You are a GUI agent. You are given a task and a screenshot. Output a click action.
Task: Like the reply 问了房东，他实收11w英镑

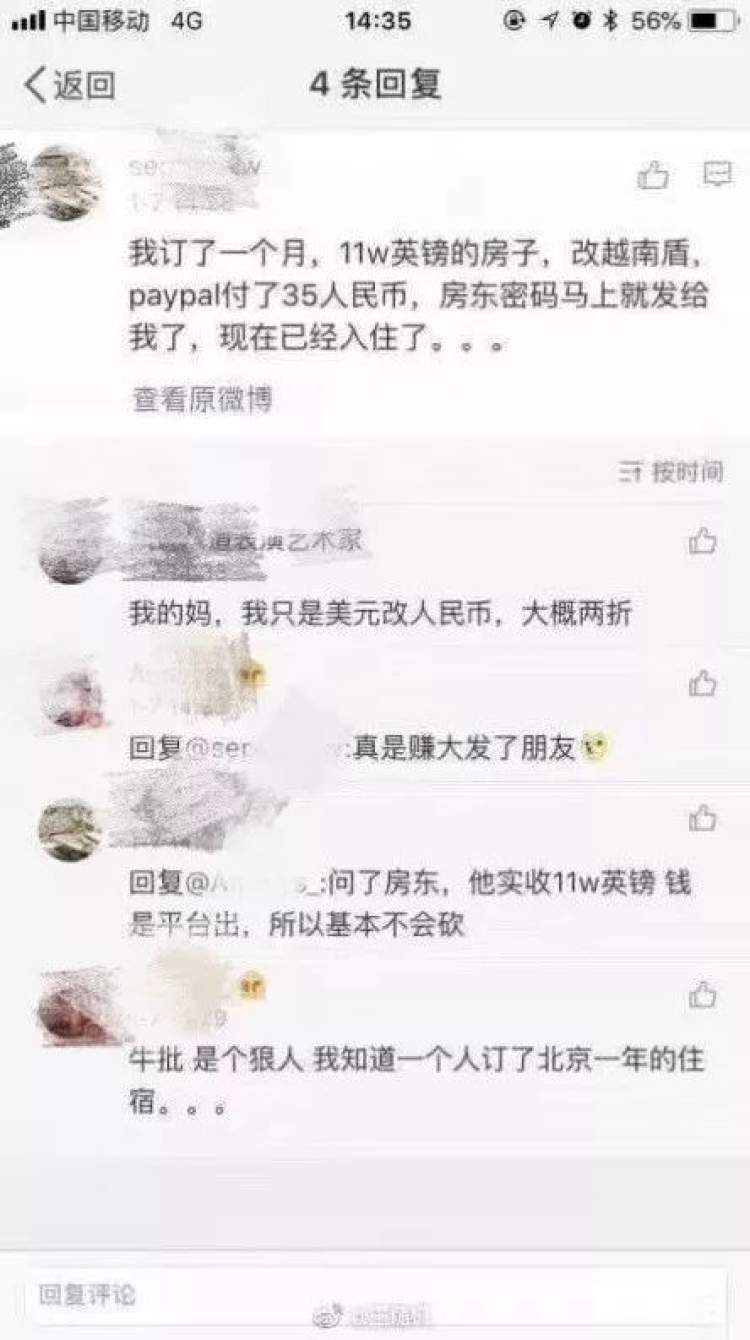[702, 819]
